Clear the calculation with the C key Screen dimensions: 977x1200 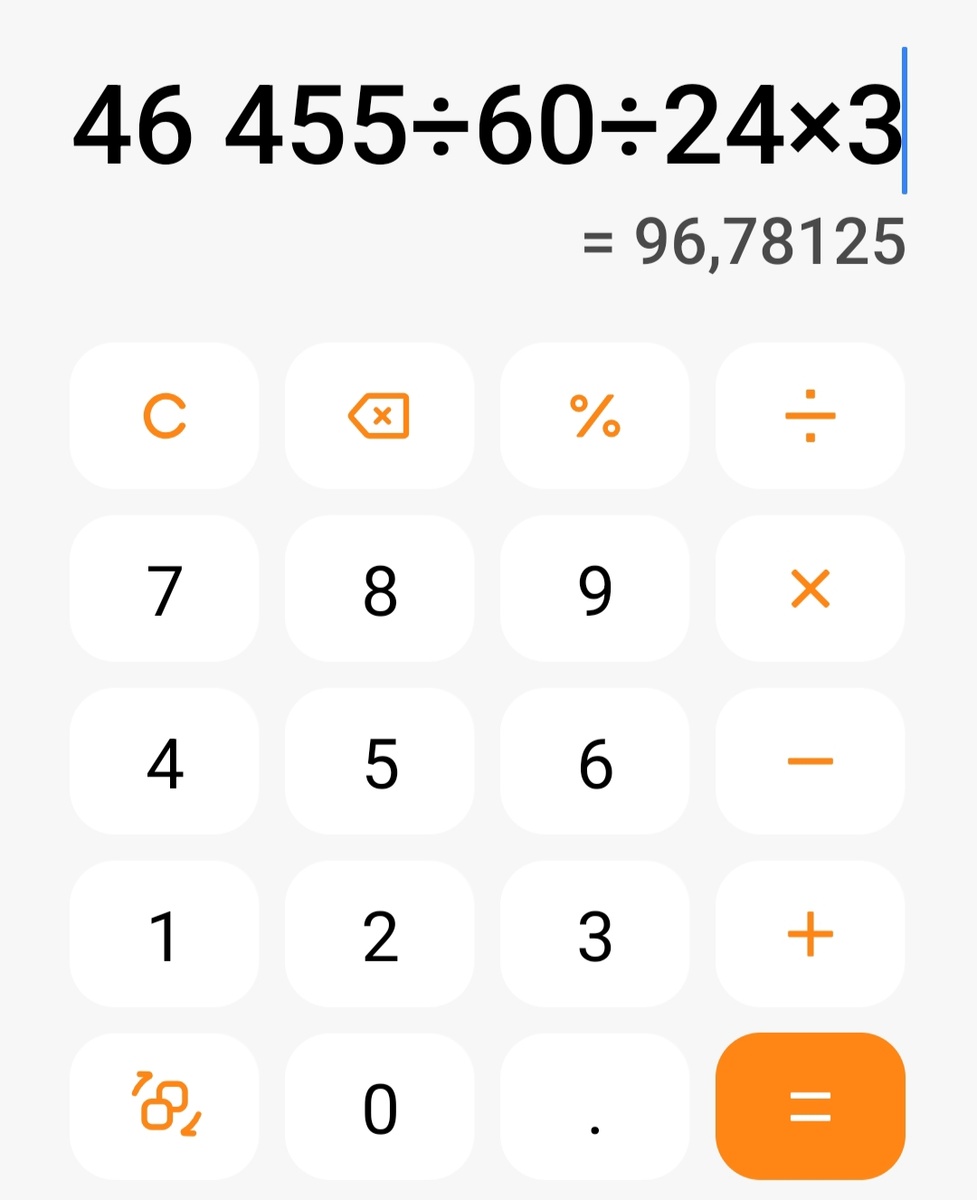(164, 415)
